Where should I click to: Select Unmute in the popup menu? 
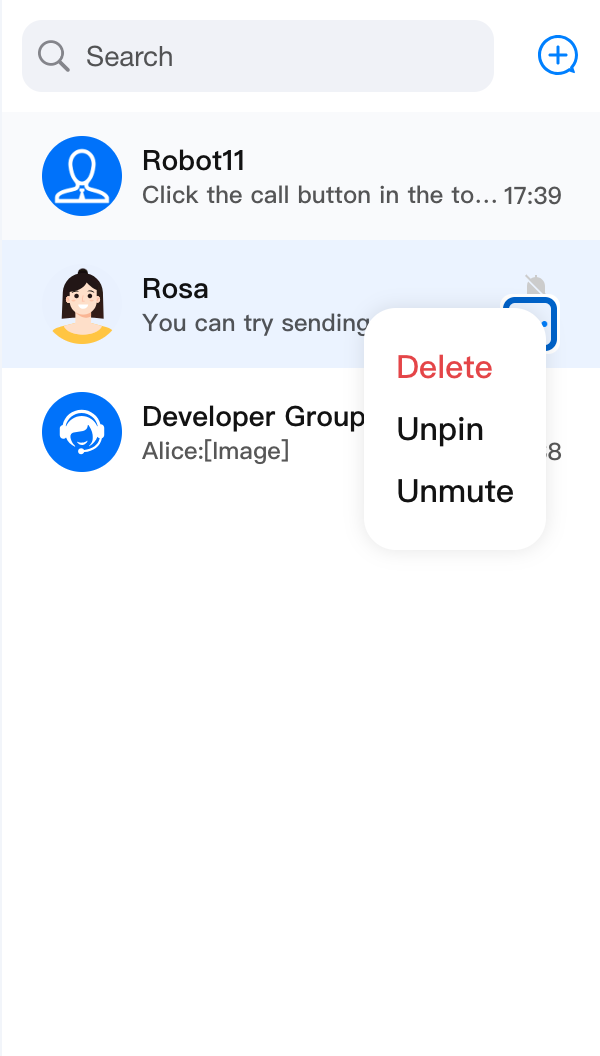455,491
